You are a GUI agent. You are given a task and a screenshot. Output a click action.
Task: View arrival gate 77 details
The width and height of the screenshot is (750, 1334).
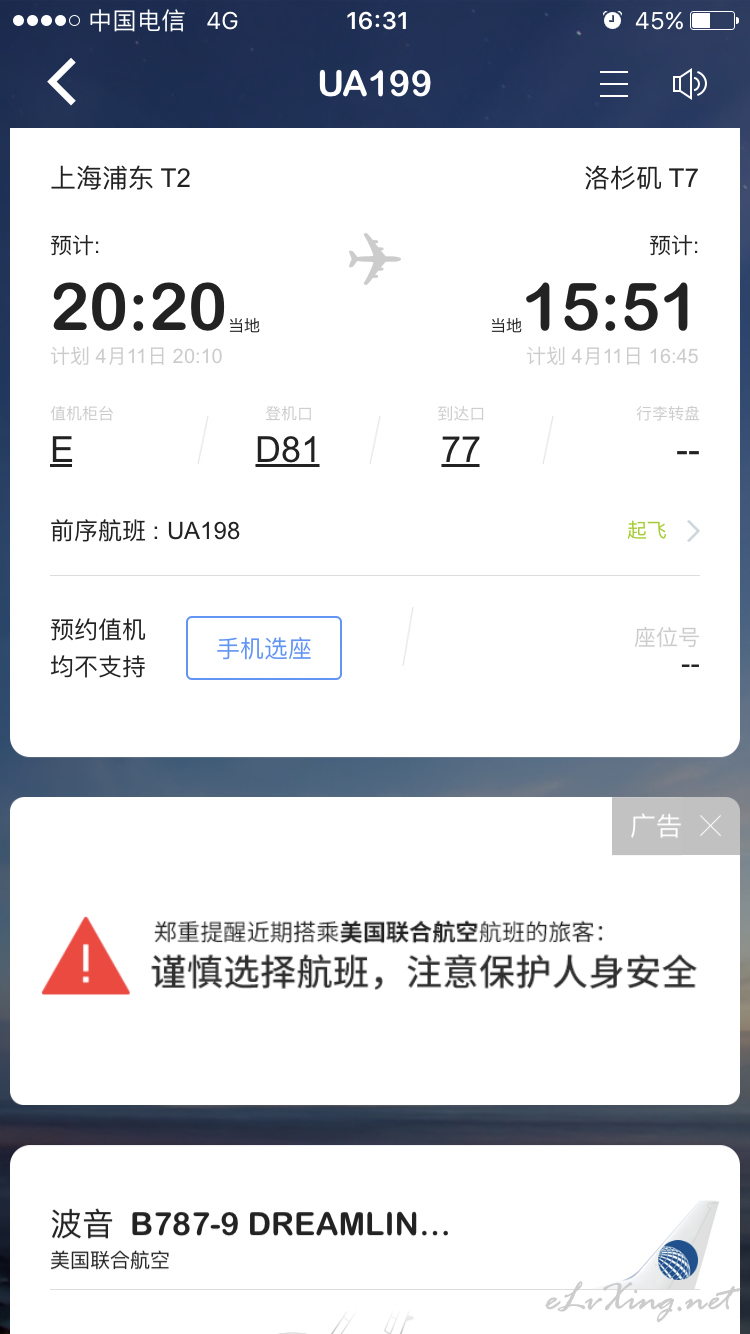tap(461, 451)
